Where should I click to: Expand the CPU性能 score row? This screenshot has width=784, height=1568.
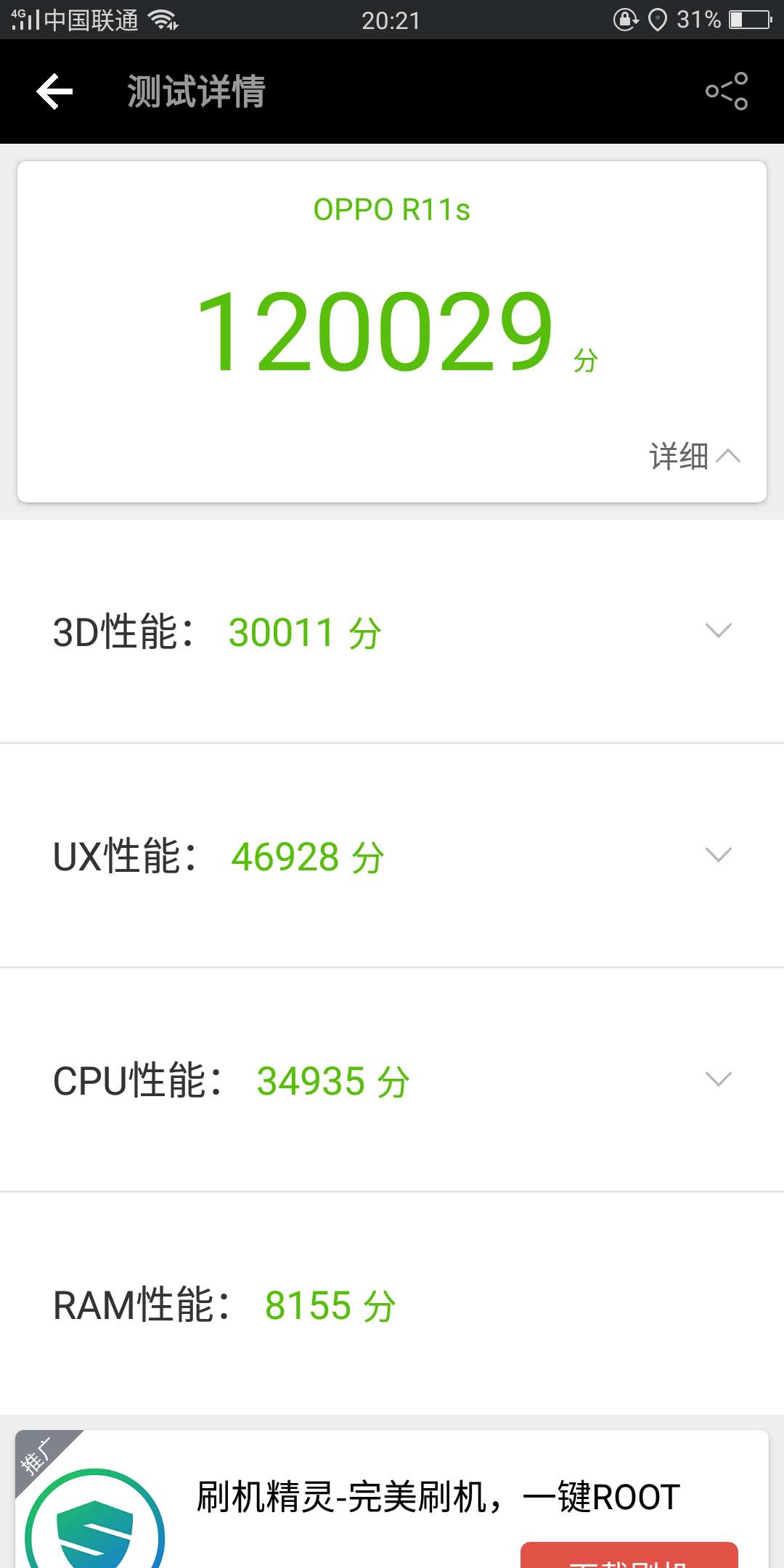click(x=392, y=1079)
